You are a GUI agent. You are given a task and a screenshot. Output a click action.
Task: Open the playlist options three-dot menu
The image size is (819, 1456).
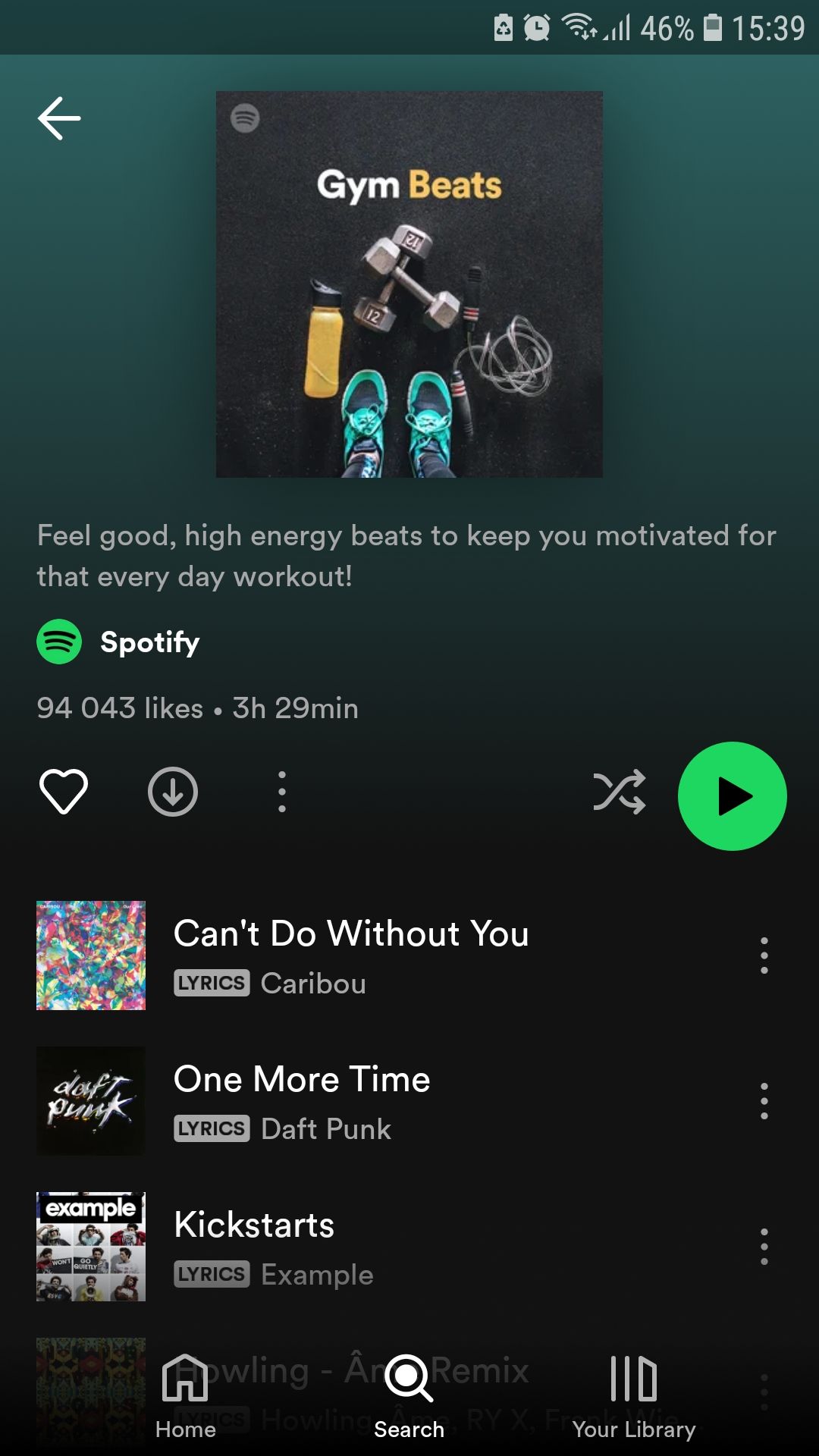pyautogui.click(x=281, y=792)
